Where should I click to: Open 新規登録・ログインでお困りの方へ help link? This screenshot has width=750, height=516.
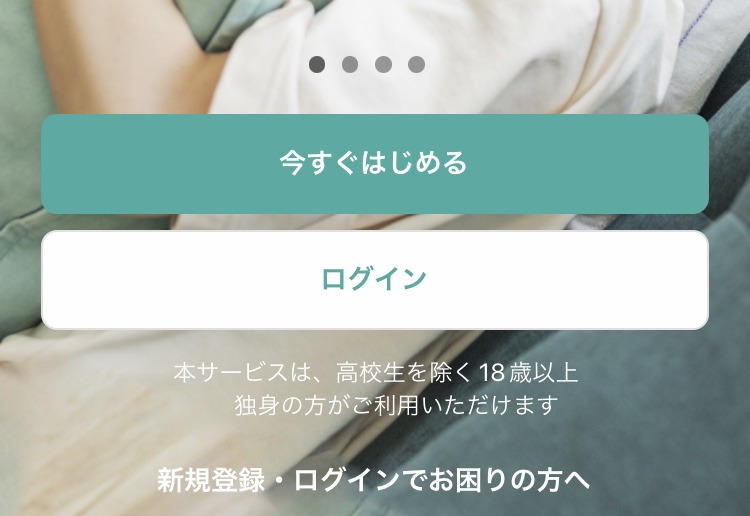pyautogui.click(x=374, y=480)
